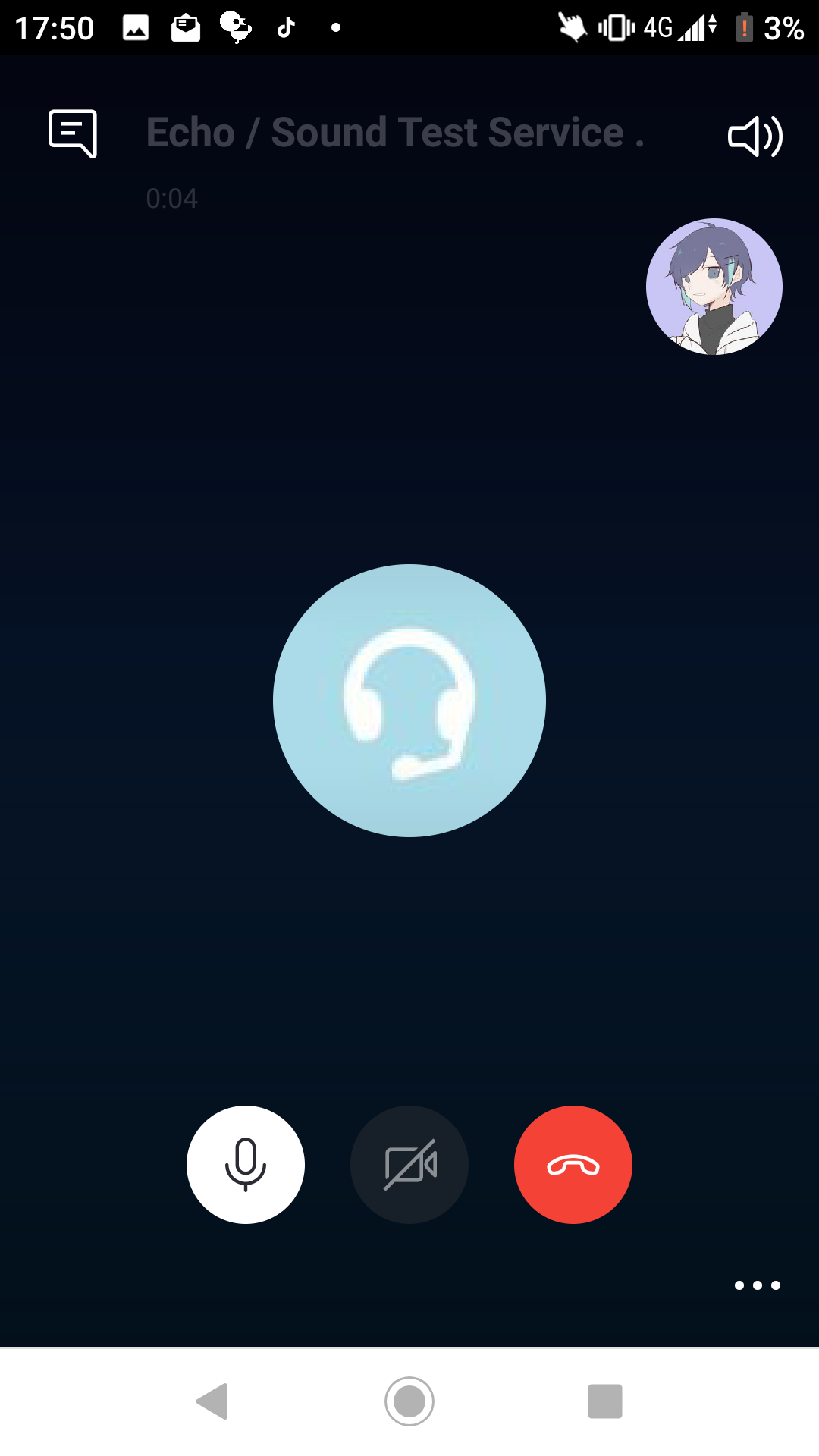End the call with Echo Sound Test
The width and height of the screenshot is (819, 1456).
[x=573, y=1165]
